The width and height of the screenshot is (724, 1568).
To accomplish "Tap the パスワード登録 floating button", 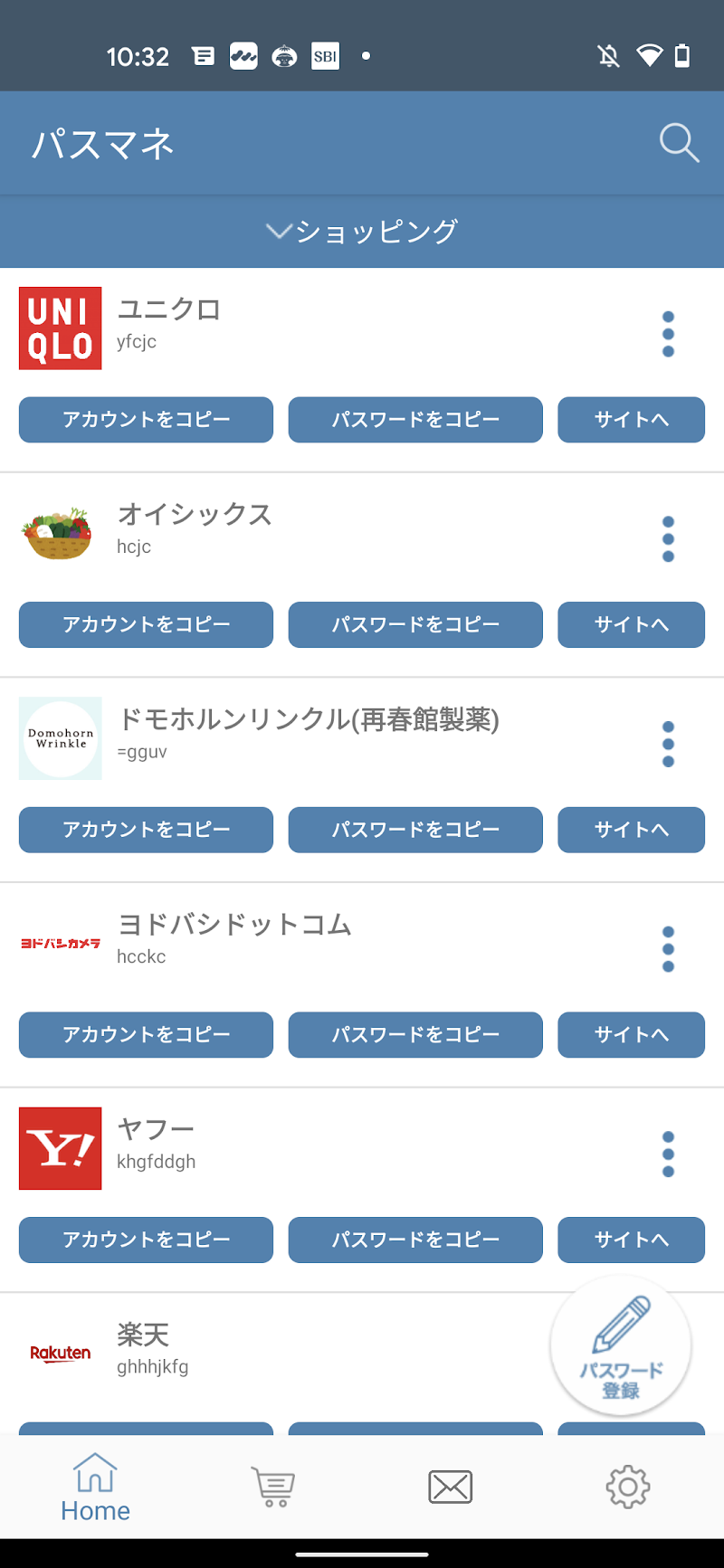I will 621,1345.
